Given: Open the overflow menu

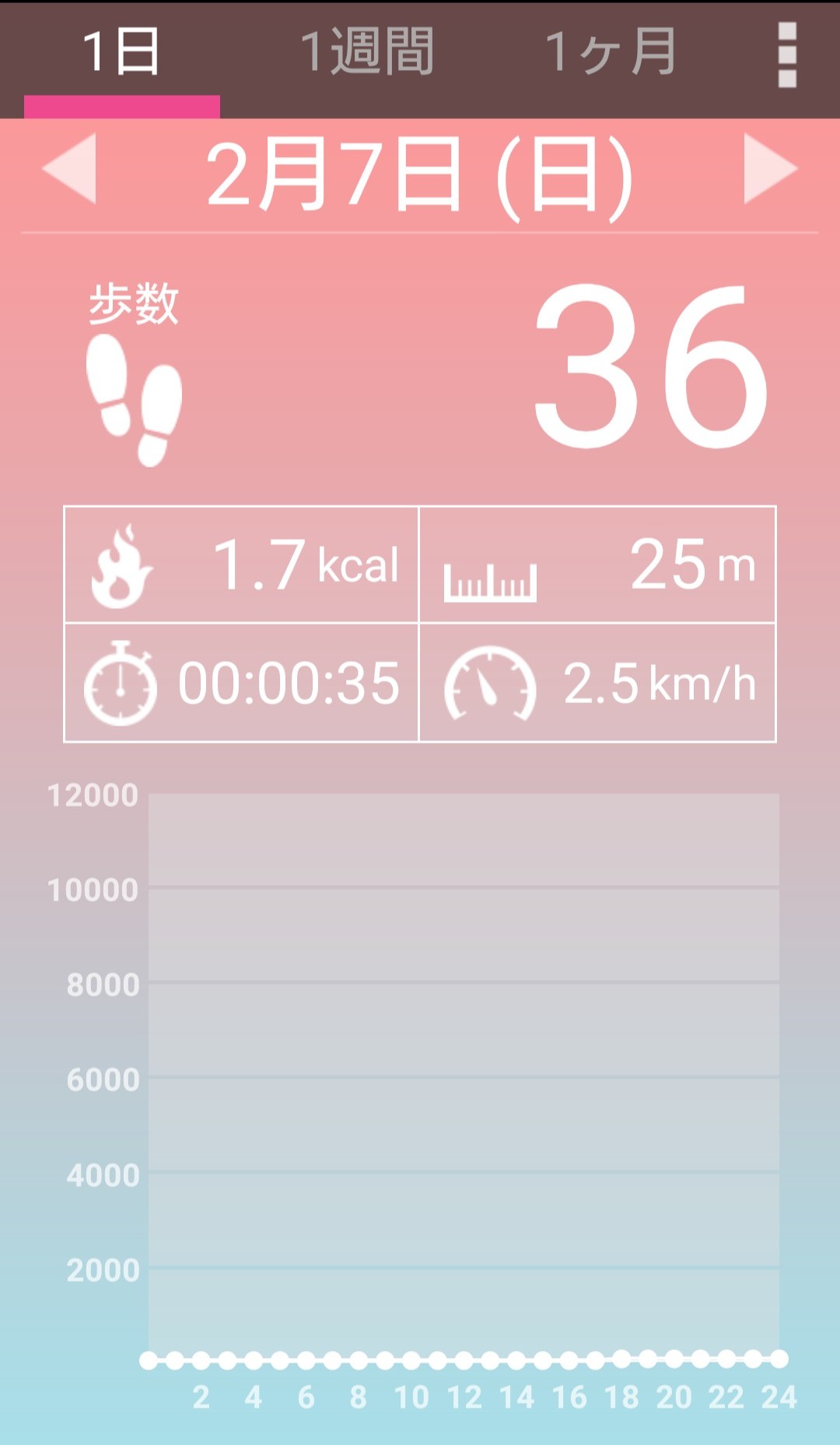Looking at the screenshot, I should 787,54.
